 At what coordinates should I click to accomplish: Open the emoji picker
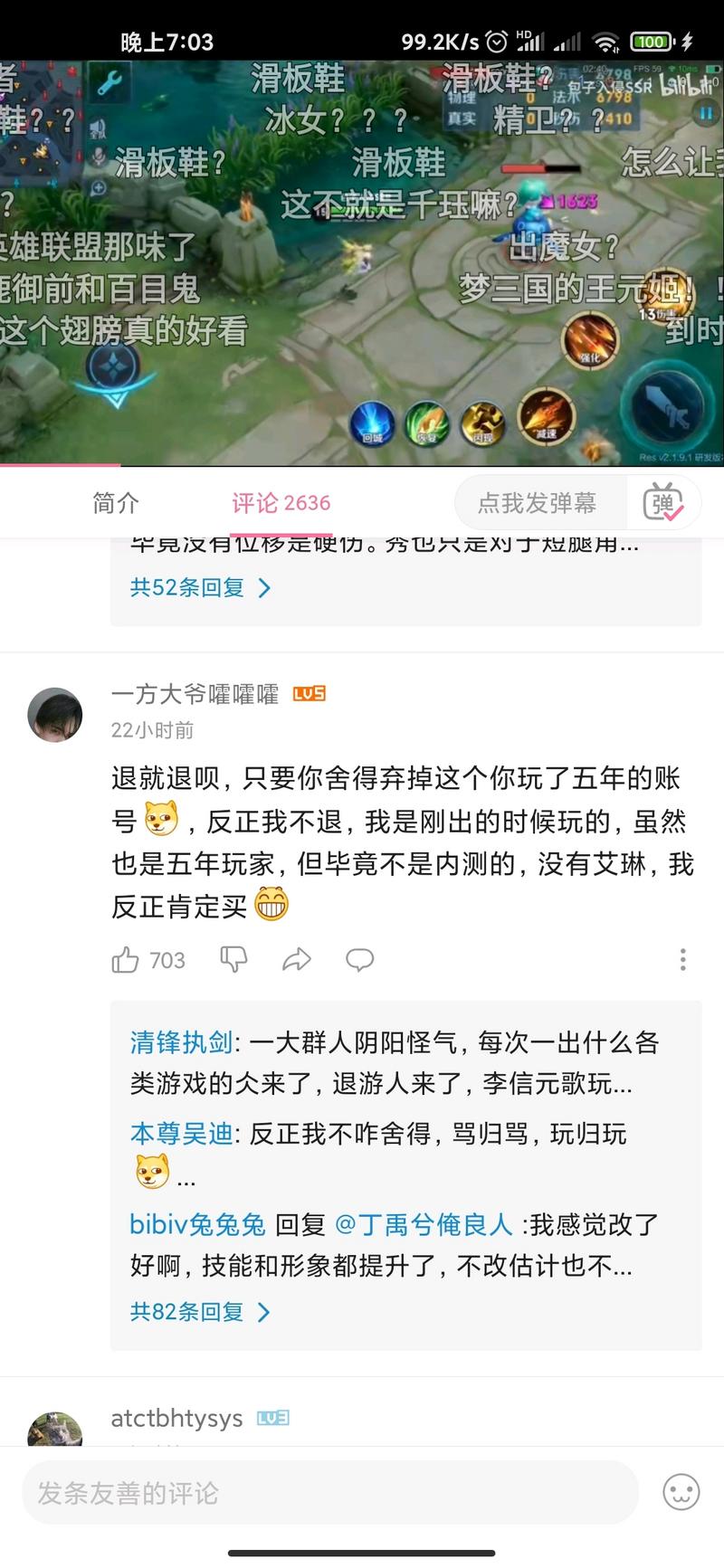tap(681, 1493)
